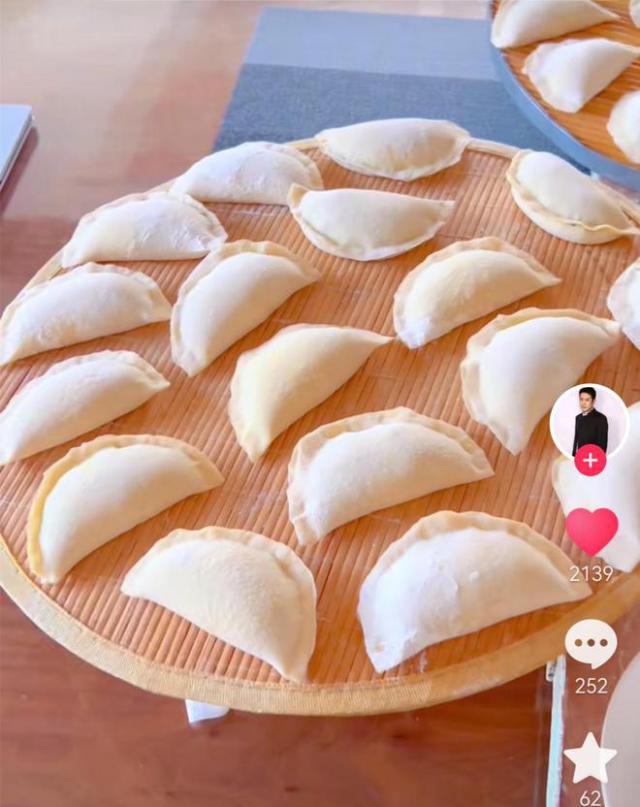The height and width of the screenshot is (807, 640).
Task: Like this video with the heart
Action: [591, 530]
